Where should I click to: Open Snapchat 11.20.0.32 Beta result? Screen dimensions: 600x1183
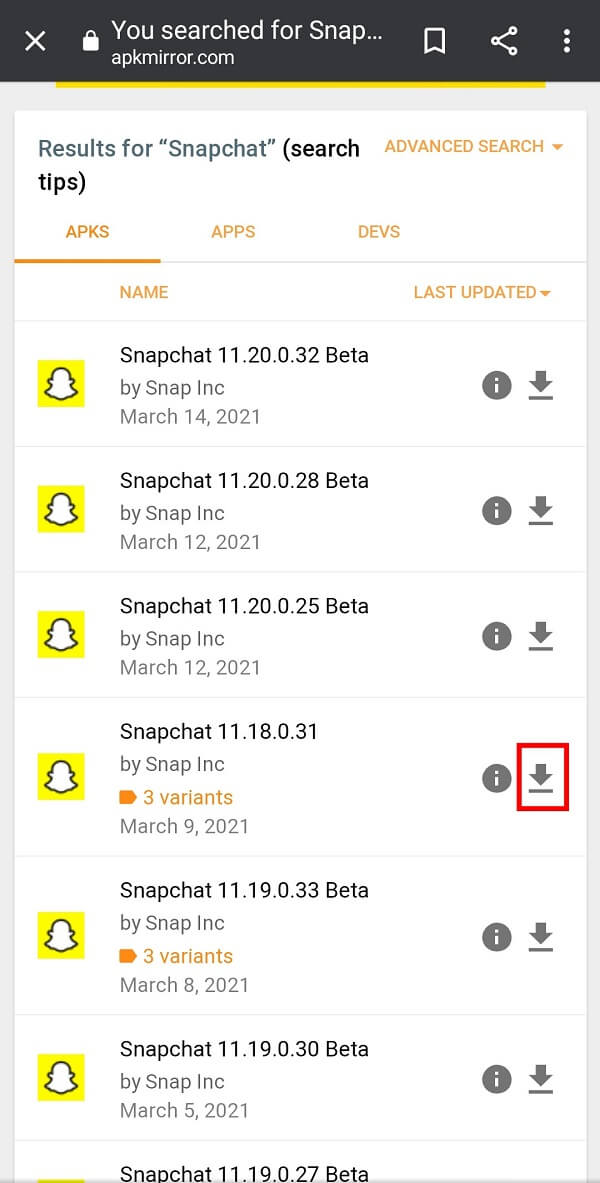244,355
